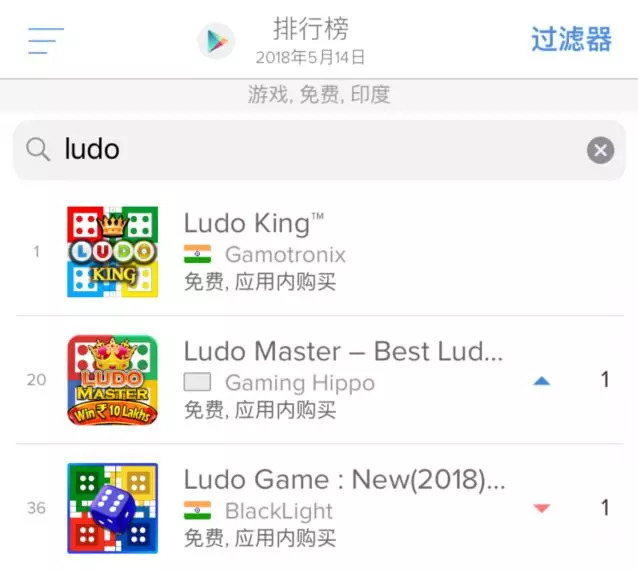Image resolution: width=638 pixels, height=571 pixels.
Task: Open the 游戏, 免费, 印度 ranking criteria bar
Action: 319,95
